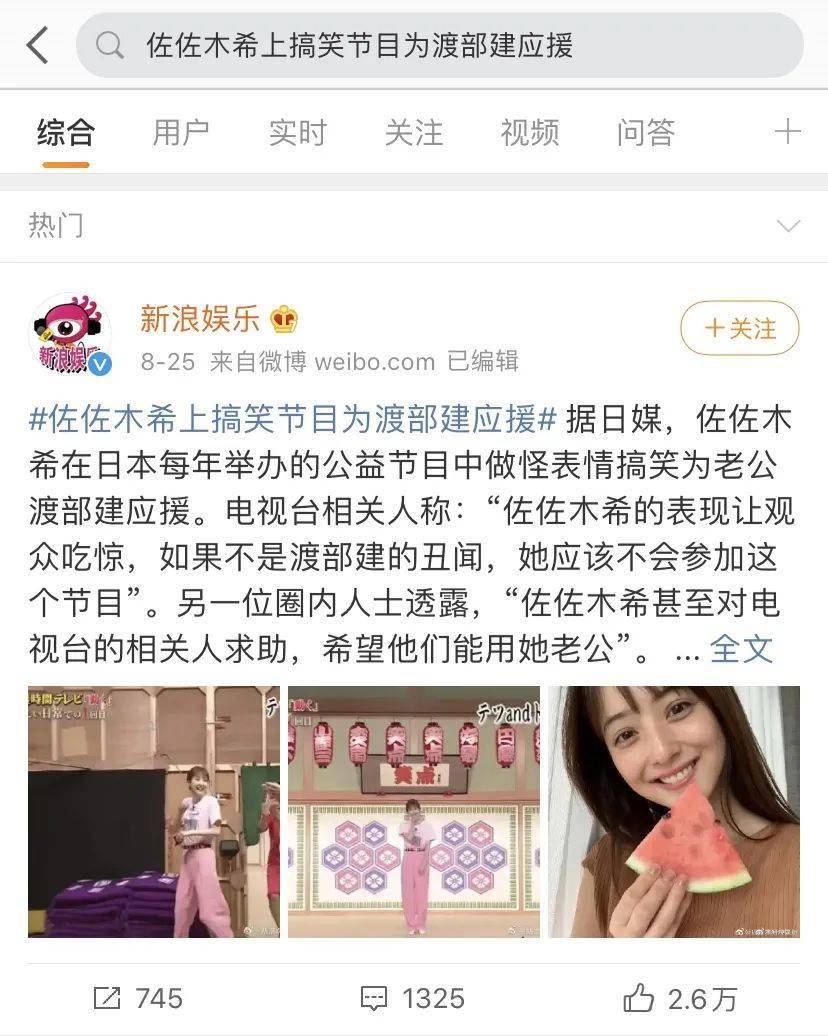This screenshot has width=828, height=1036.
Task: Go back using the top-left arrow
Action: click(37, 45)
